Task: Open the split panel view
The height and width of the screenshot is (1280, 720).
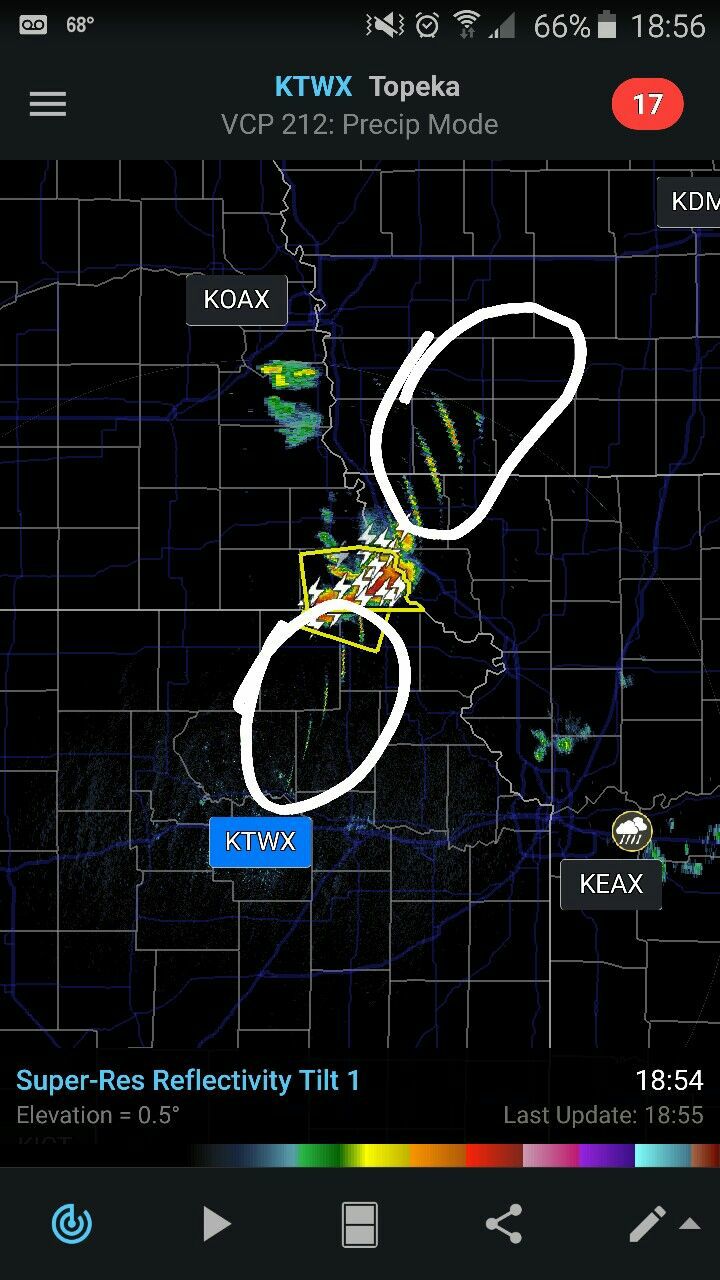Action: pos(360,1224)
